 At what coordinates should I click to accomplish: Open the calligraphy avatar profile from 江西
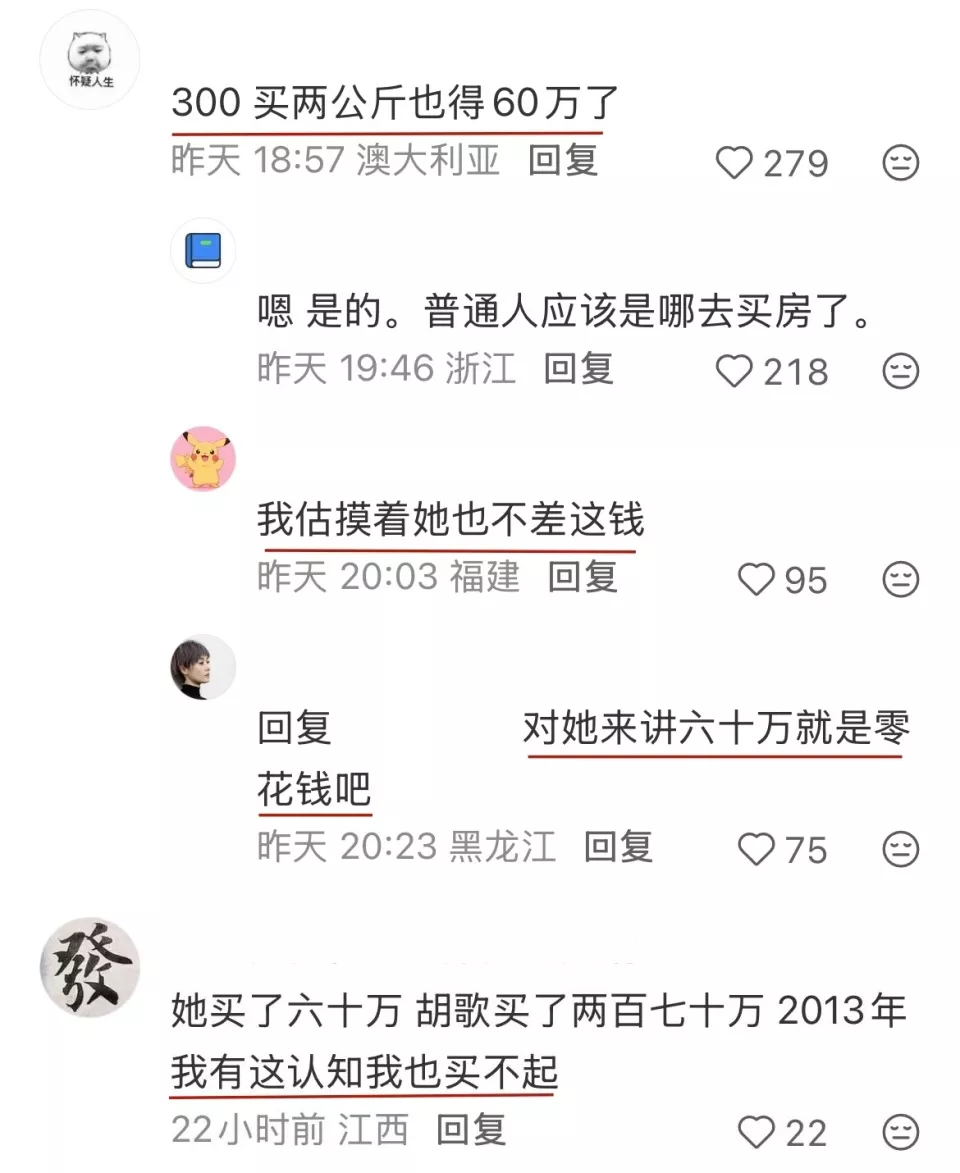[90, 967]
